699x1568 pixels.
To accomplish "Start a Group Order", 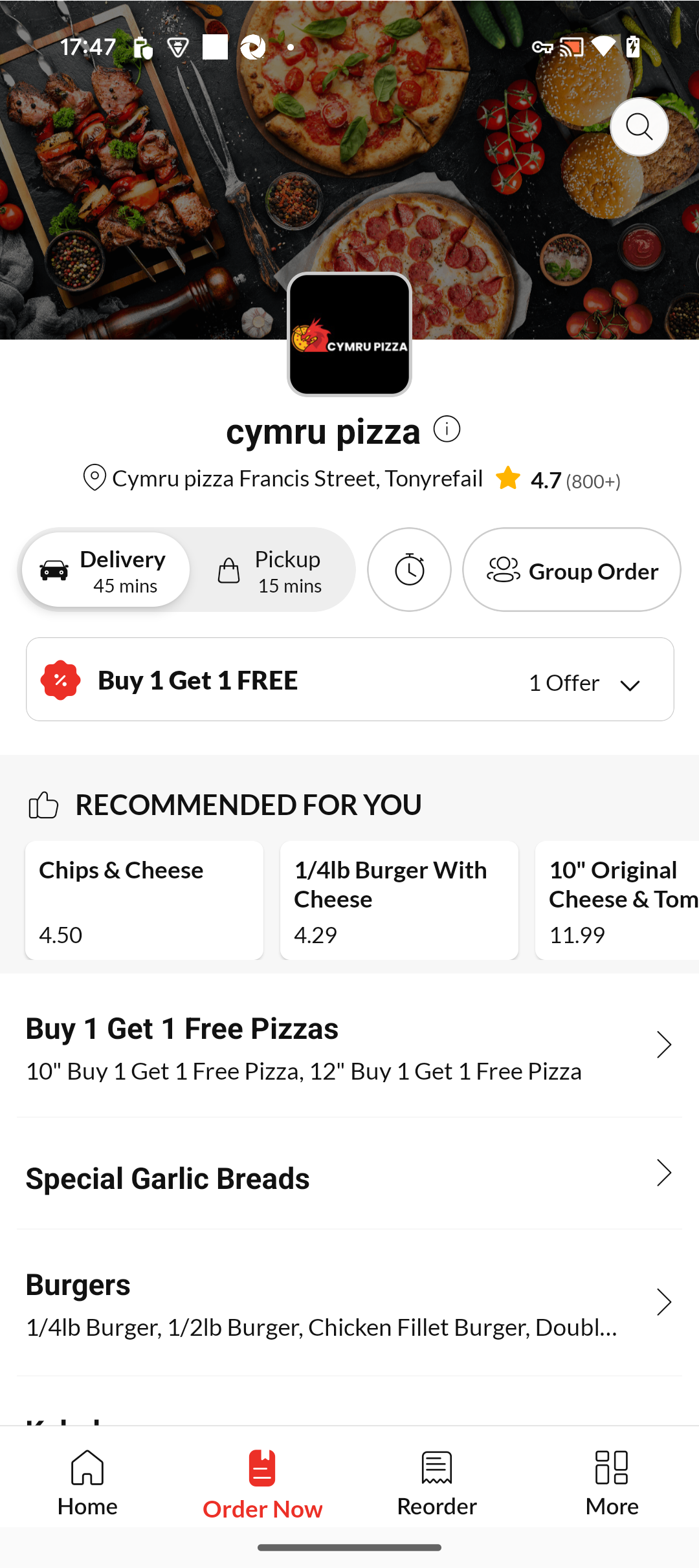I will [x=571, y=570].
